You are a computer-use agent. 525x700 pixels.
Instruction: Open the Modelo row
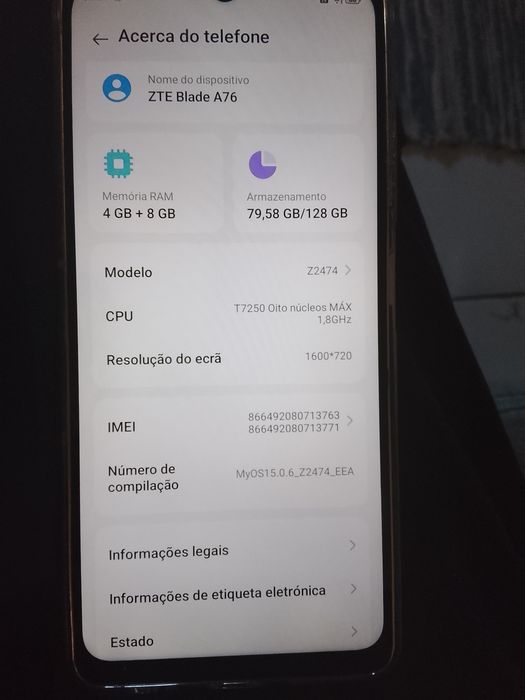(x=229, y=271)
